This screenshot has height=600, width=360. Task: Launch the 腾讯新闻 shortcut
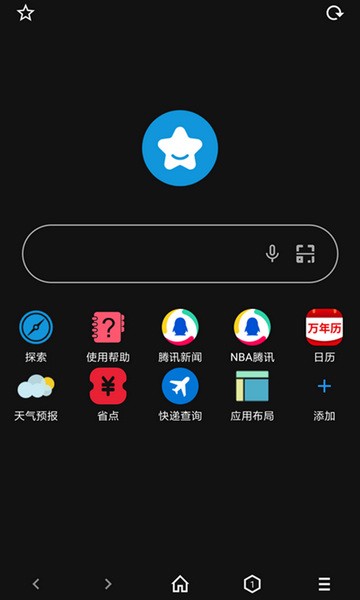click(x=180, y=336)
